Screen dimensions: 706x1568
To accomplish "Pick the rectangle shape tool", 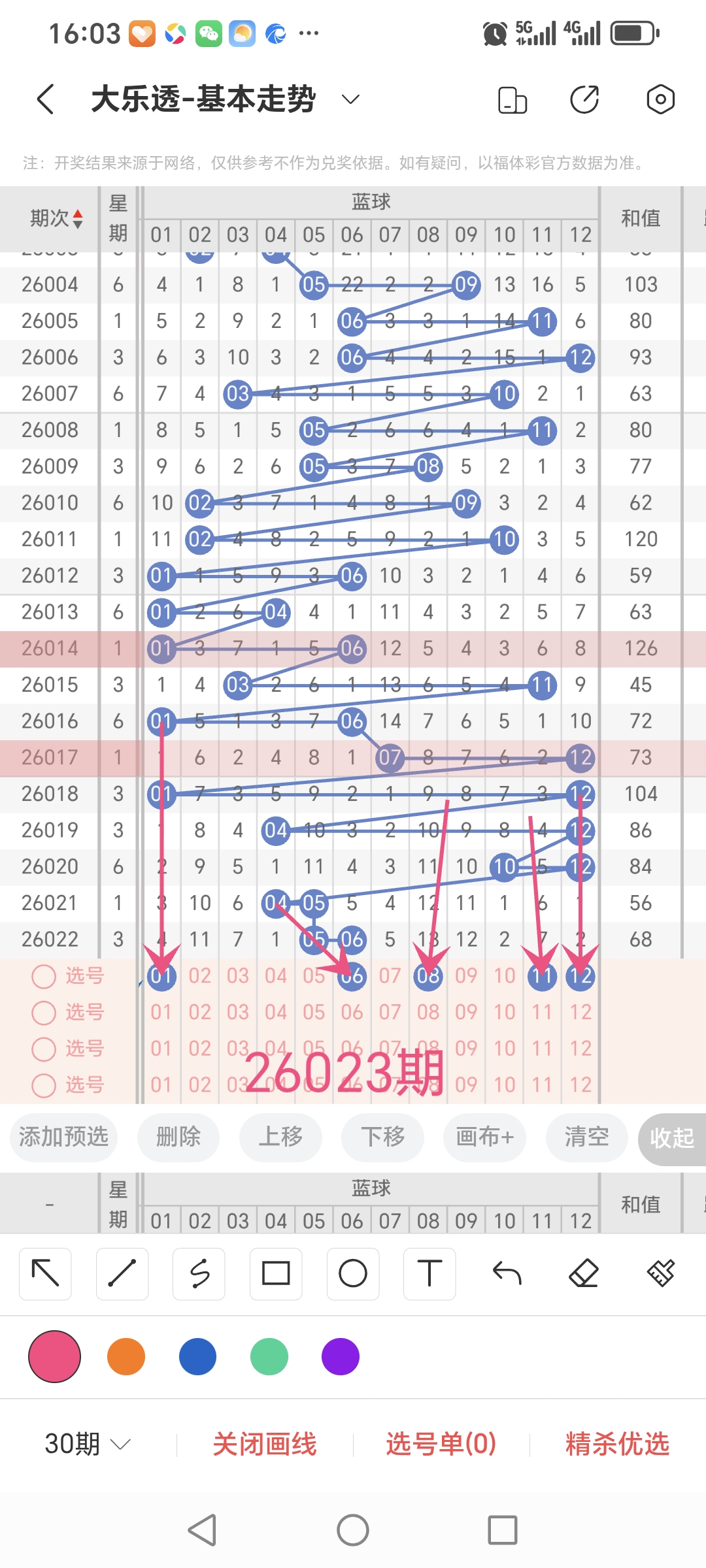I will point(276,1273).
